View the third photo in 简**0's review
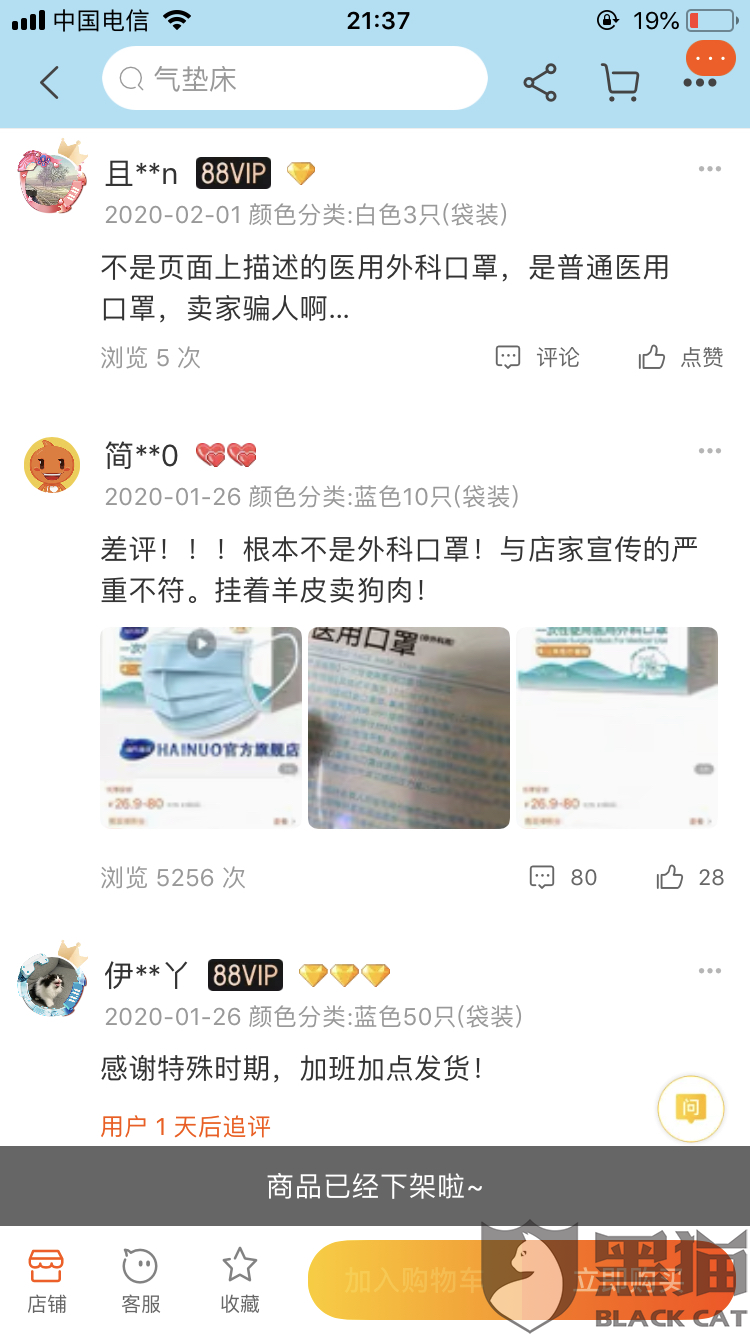 616,727
